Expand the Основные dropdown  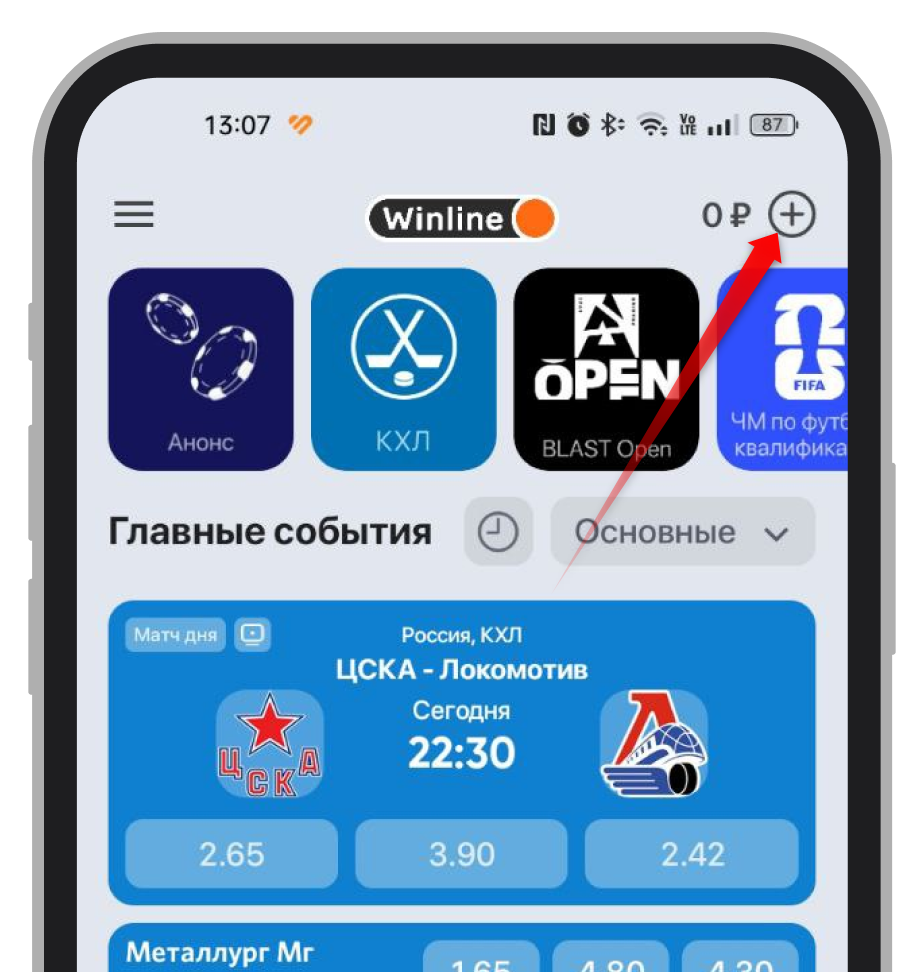click(x=682, y=532)
